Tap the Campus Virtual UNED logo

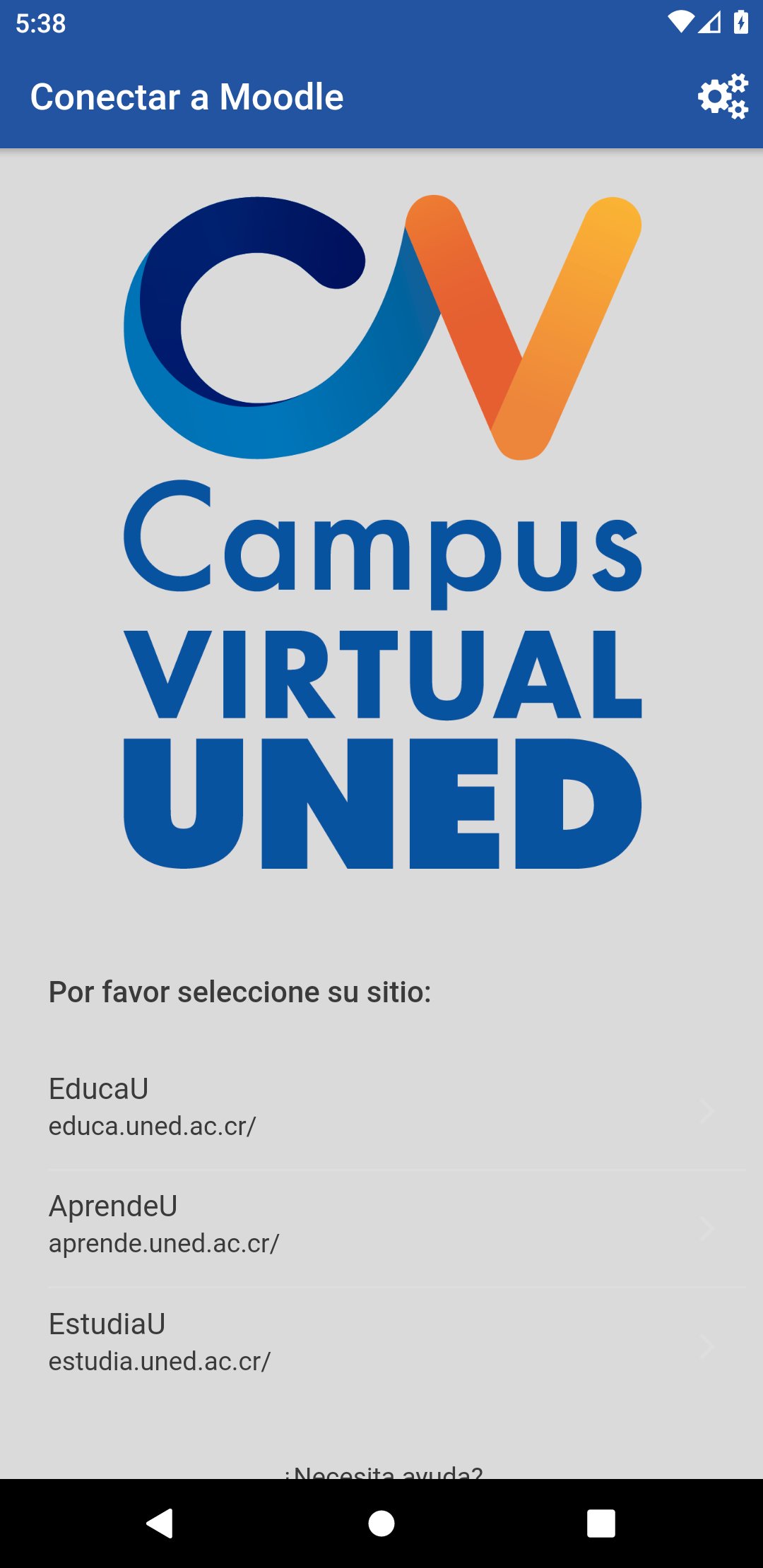click(381, 530)
